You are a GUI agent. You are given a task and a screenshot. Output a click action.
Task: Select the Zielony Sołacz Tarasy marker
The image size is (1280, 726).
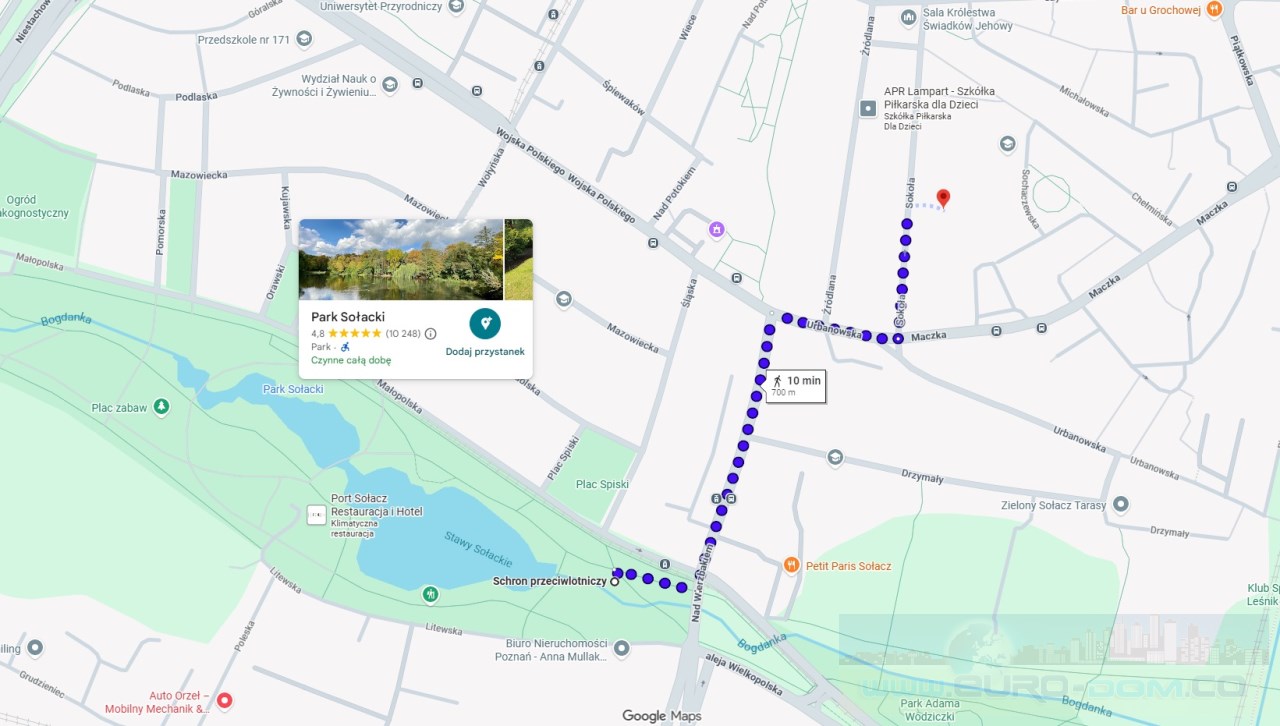[x=1121, y=505]
